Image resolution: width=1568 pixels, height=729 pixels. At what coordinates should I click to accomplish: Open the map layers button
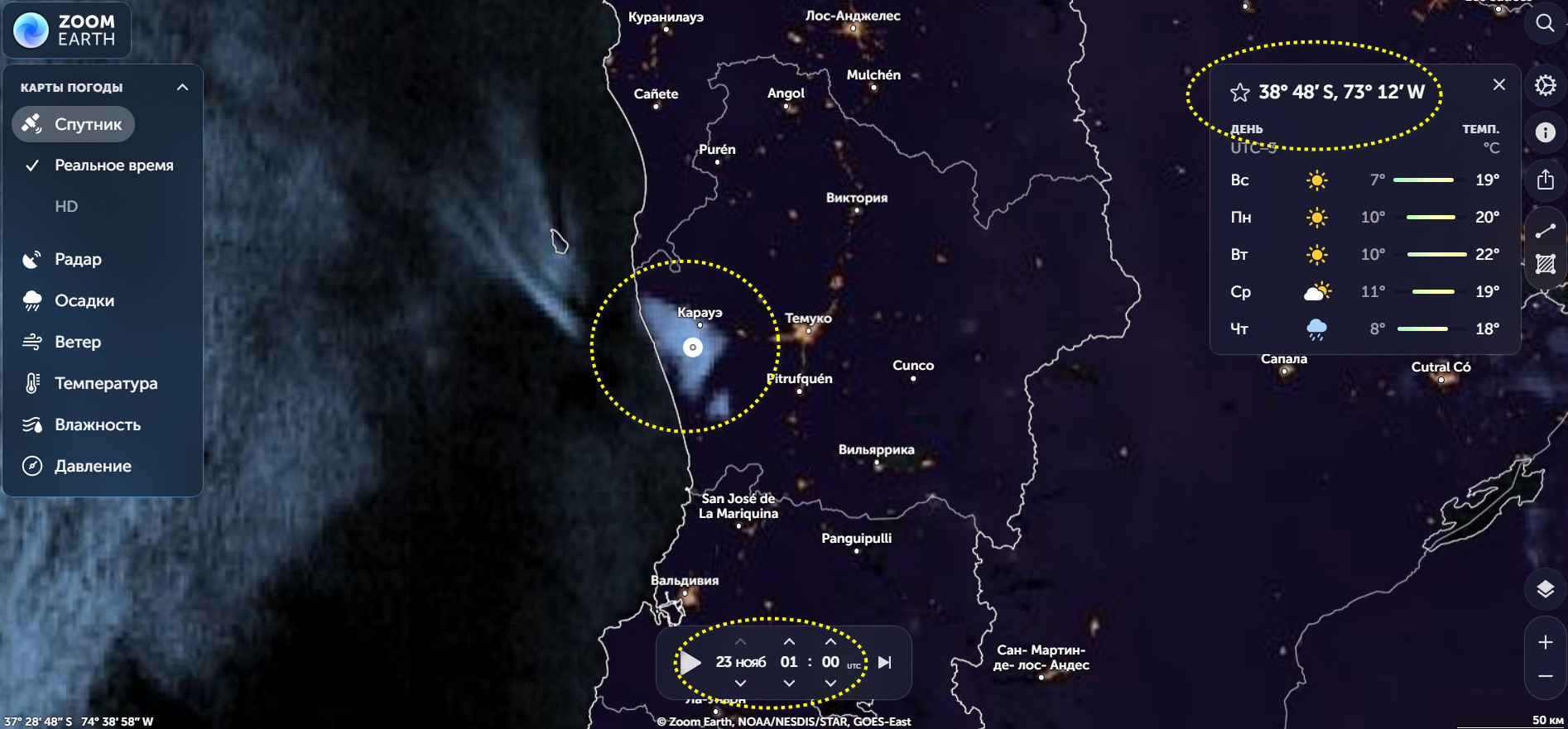tap(1545, 589)
